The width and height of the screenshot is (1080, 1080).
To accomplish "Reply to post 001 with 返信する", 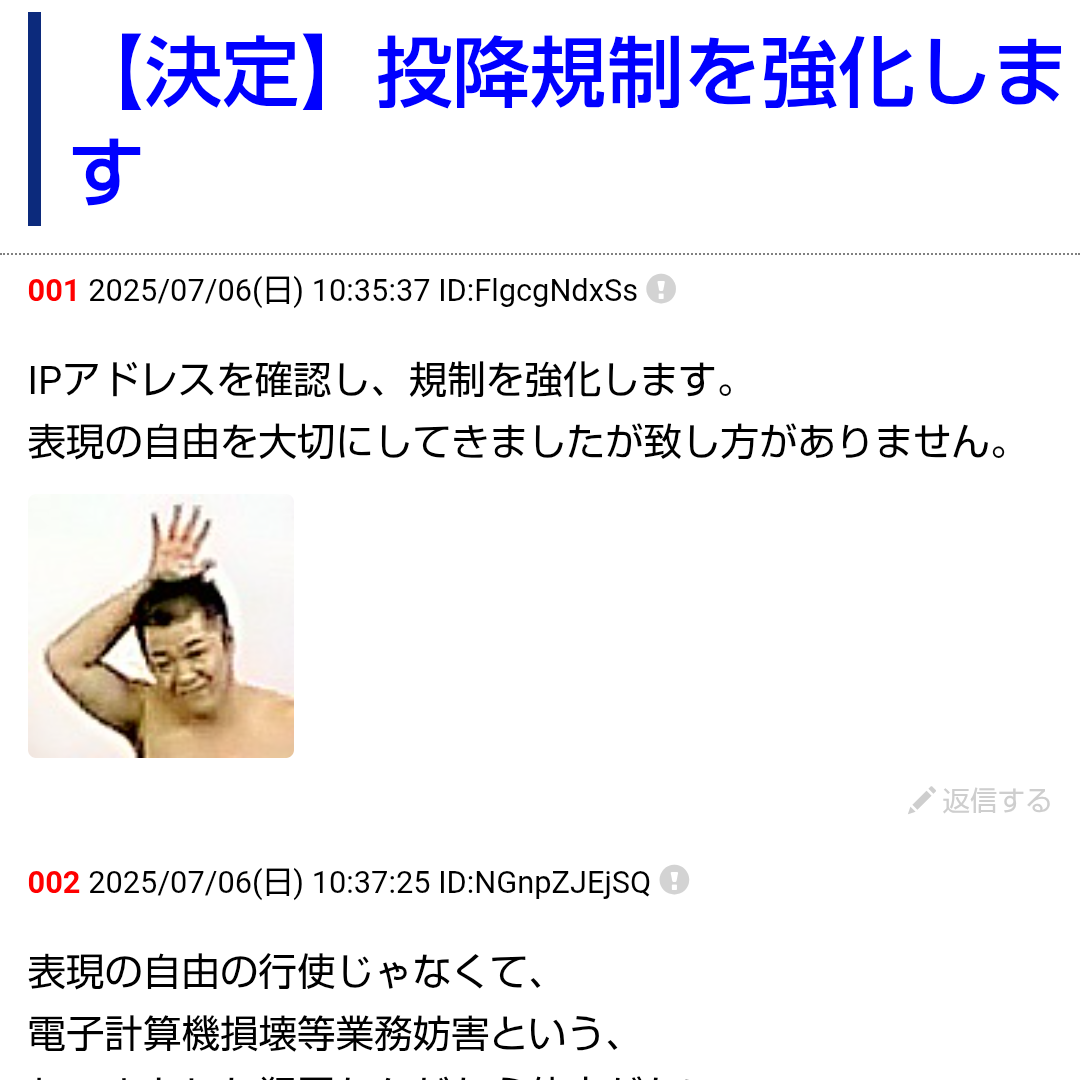I will [980, 801].
